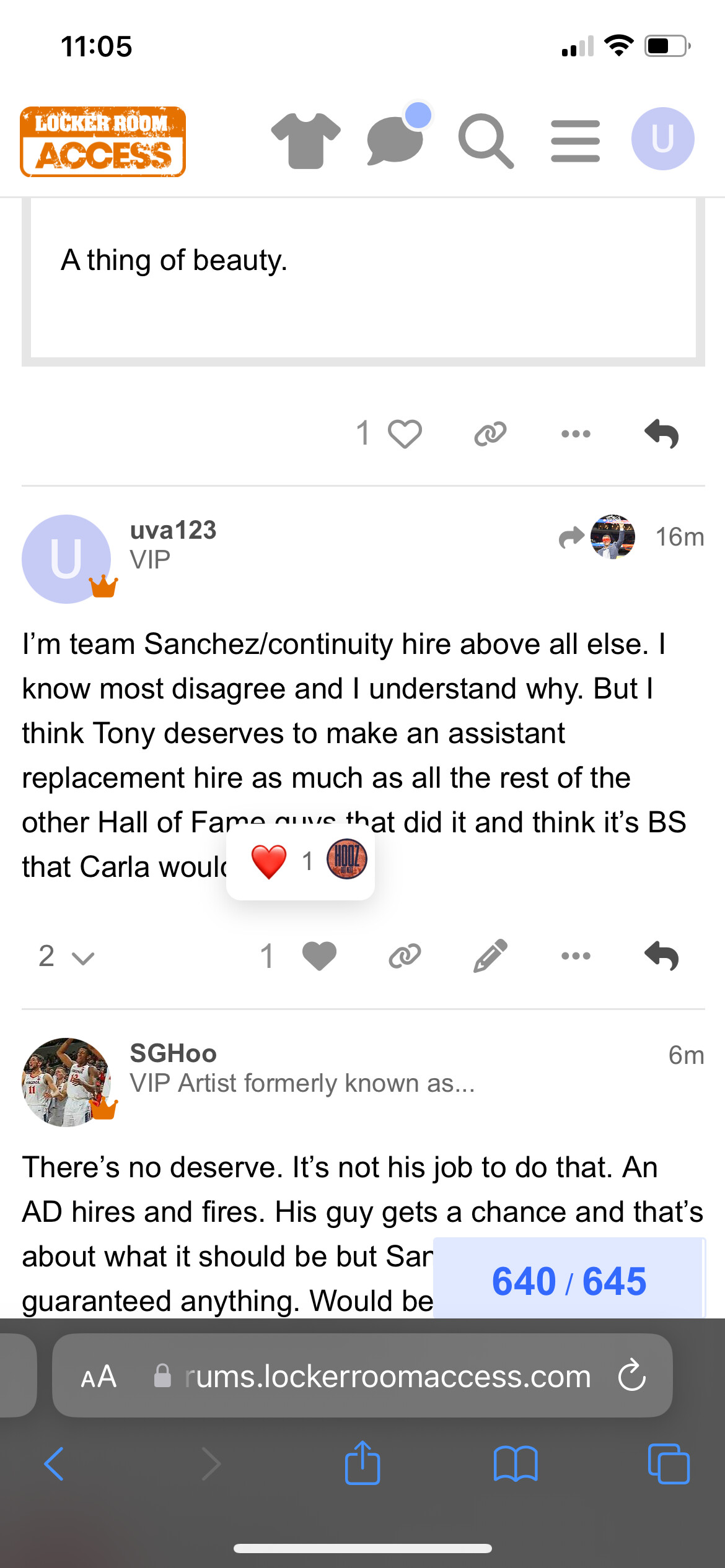Like the "A thing of beauty" post
725x1568 pixels.
[x=405, y=433]
